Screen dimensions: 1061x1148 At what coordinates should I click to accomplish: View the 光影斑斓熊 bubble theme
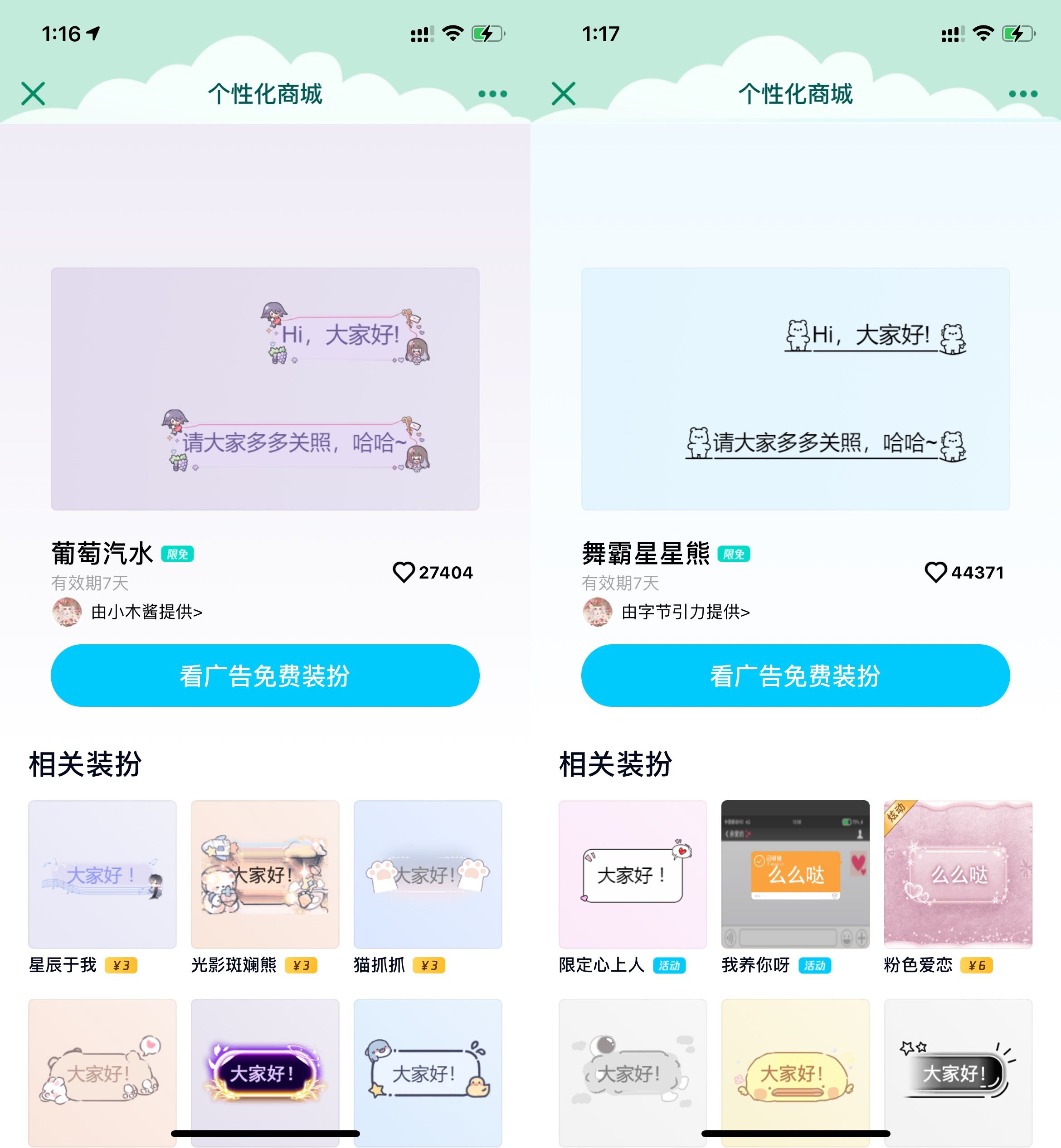click(265, 874)
